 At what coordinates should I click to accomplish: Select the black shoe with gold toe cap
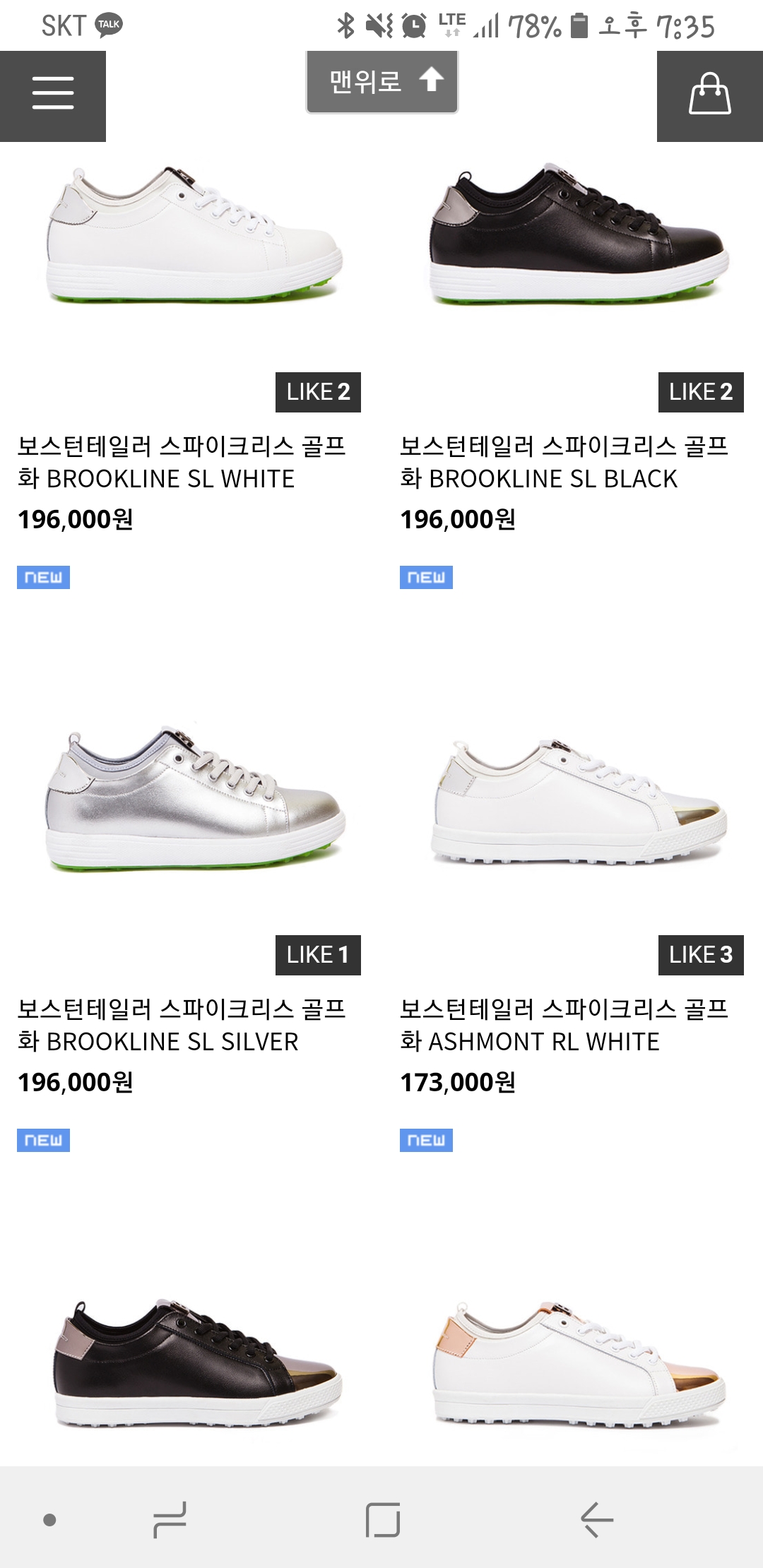coord(196,1363)
